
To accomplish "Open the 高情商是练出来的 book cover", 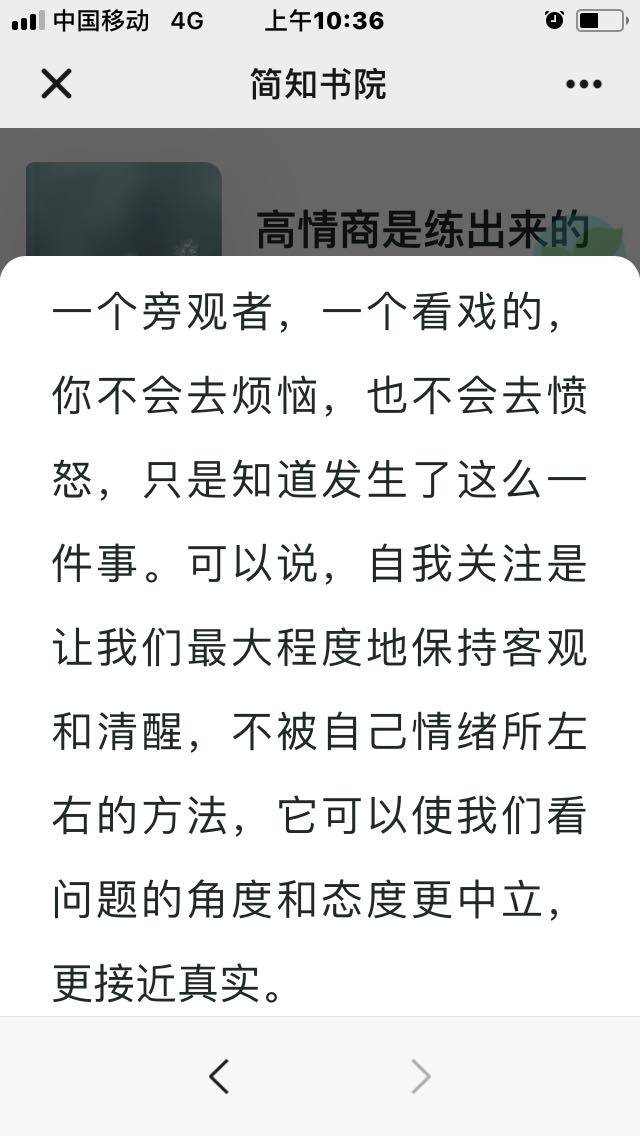I will click(123, 210).
